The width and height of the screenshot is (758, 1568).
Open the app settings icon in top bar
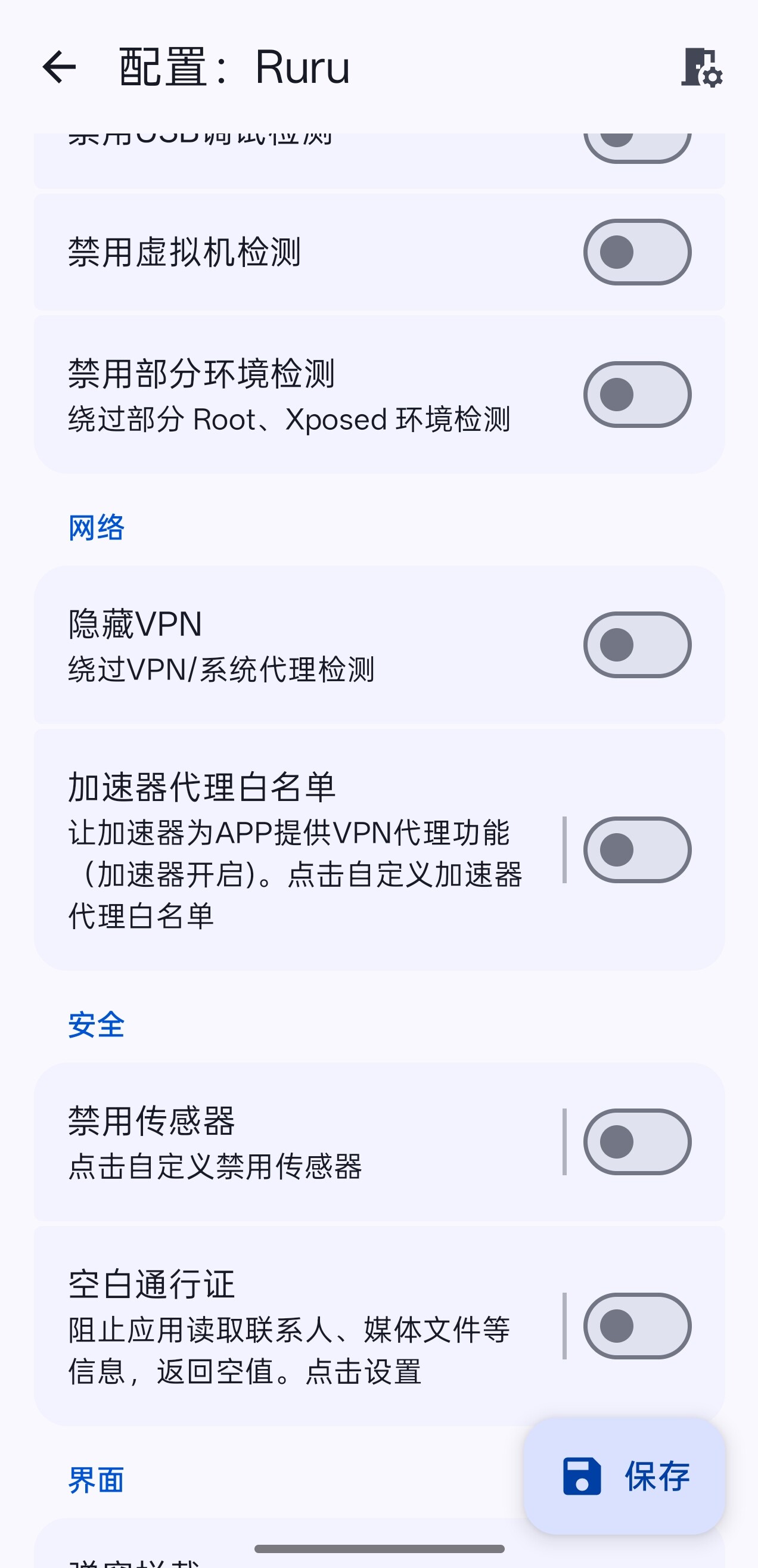[701, 67]
